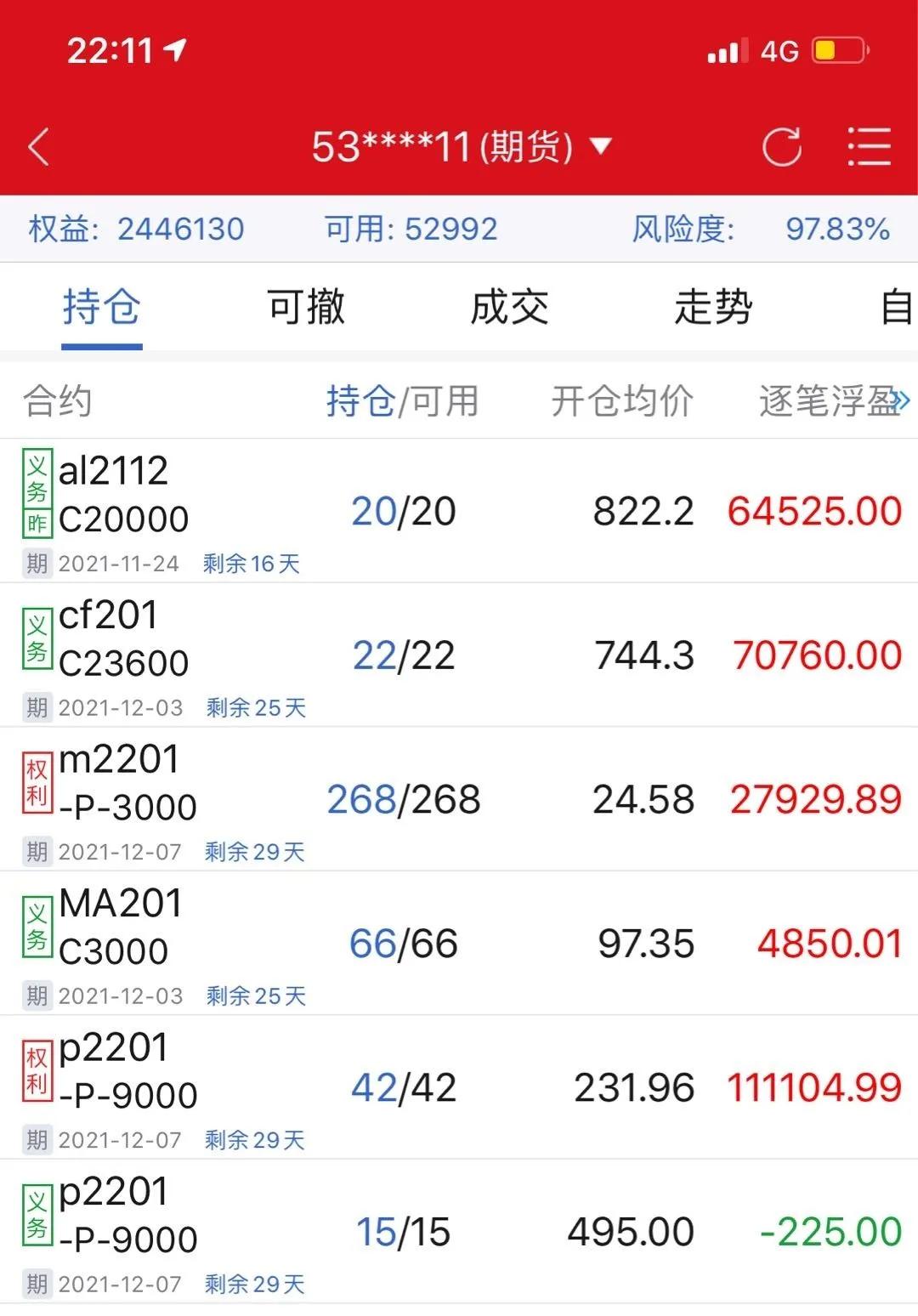
Task: Open the cf201 C23600 position row
Action: pyautogui.click(x=459, y=655)
